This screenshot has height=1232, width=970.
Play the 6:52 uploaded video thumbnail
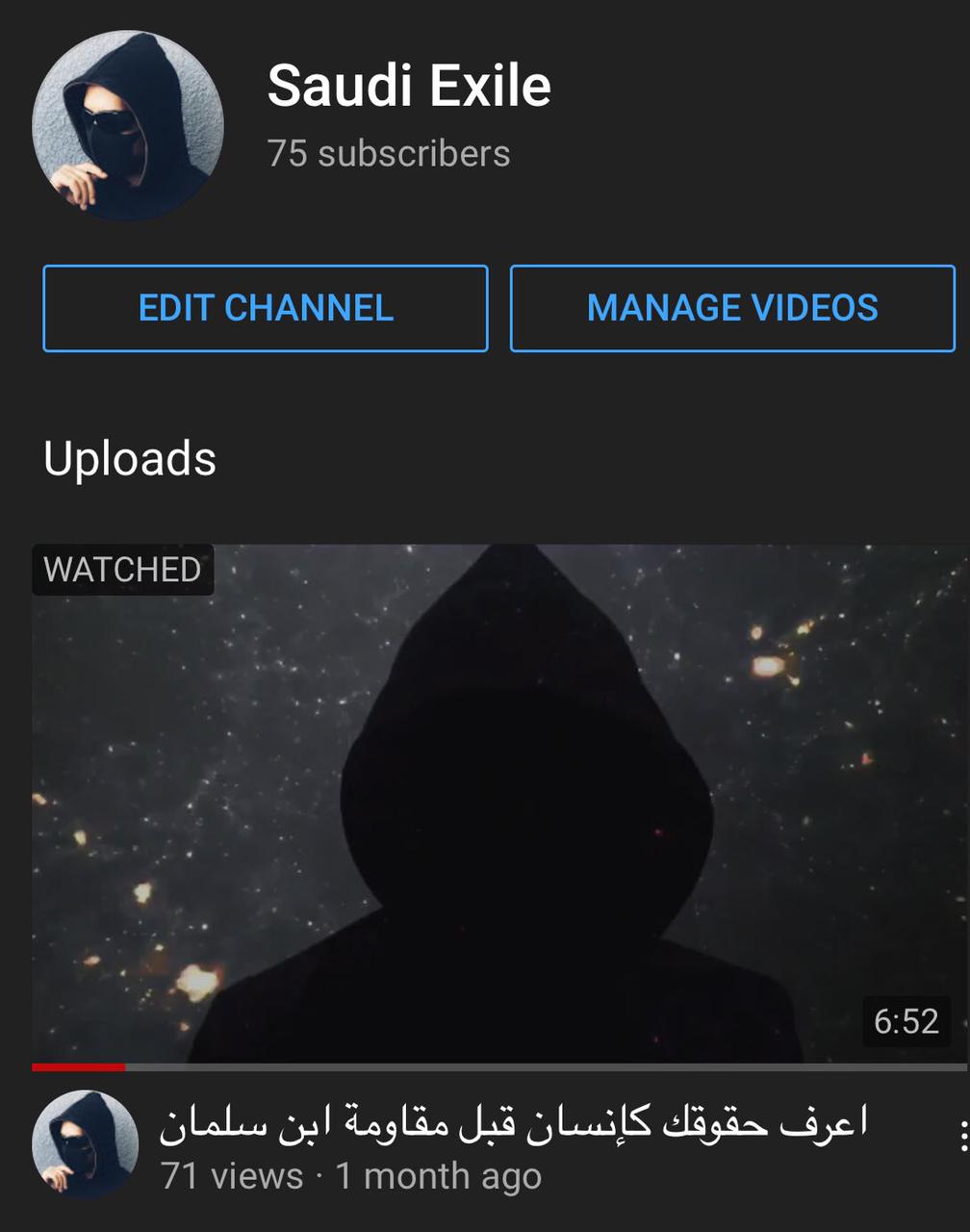point(499,804)
